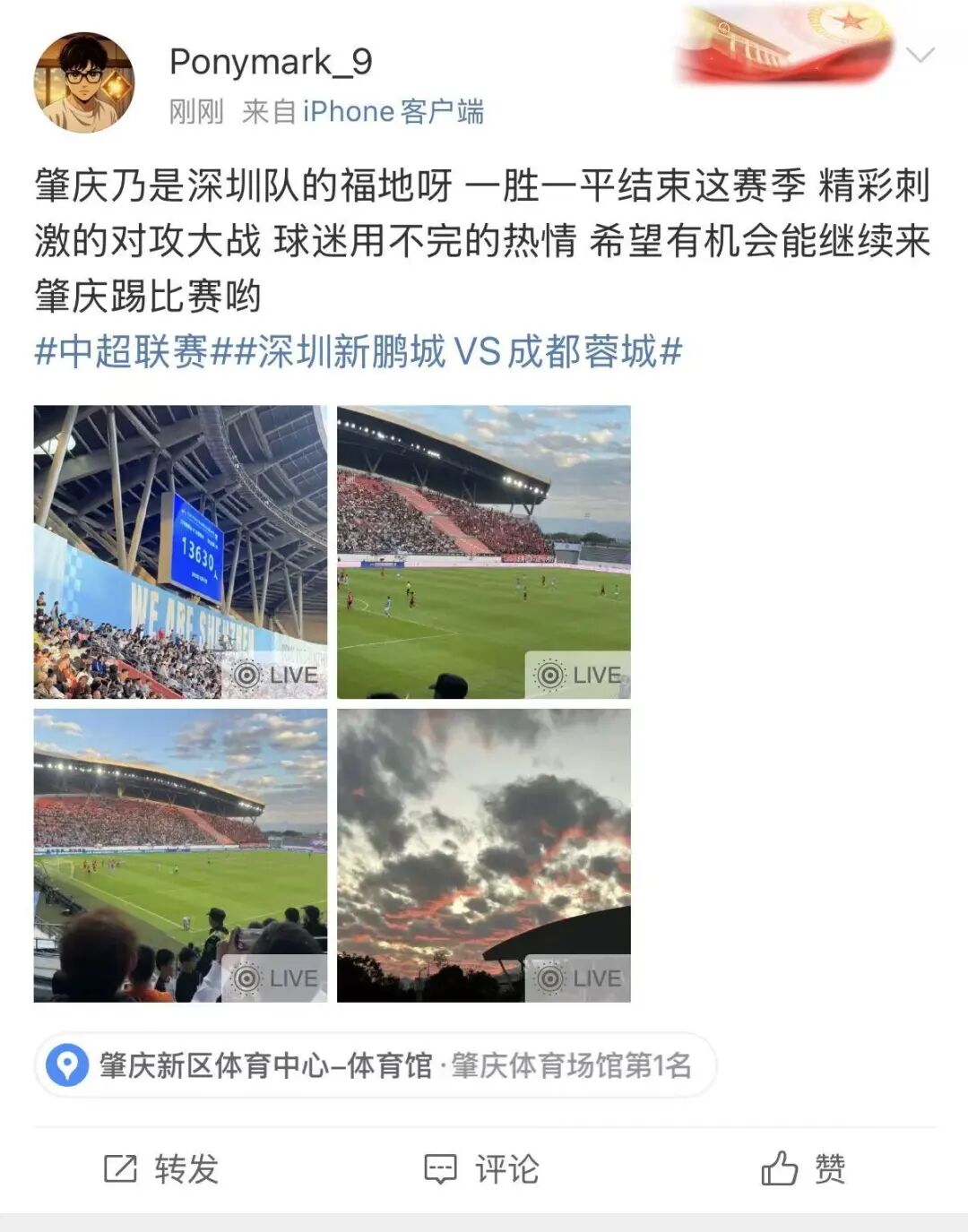Viewport: 968px width, 1232px height.
Task: Open Ponymark_9's profile avatar
Action: [84, 83]
